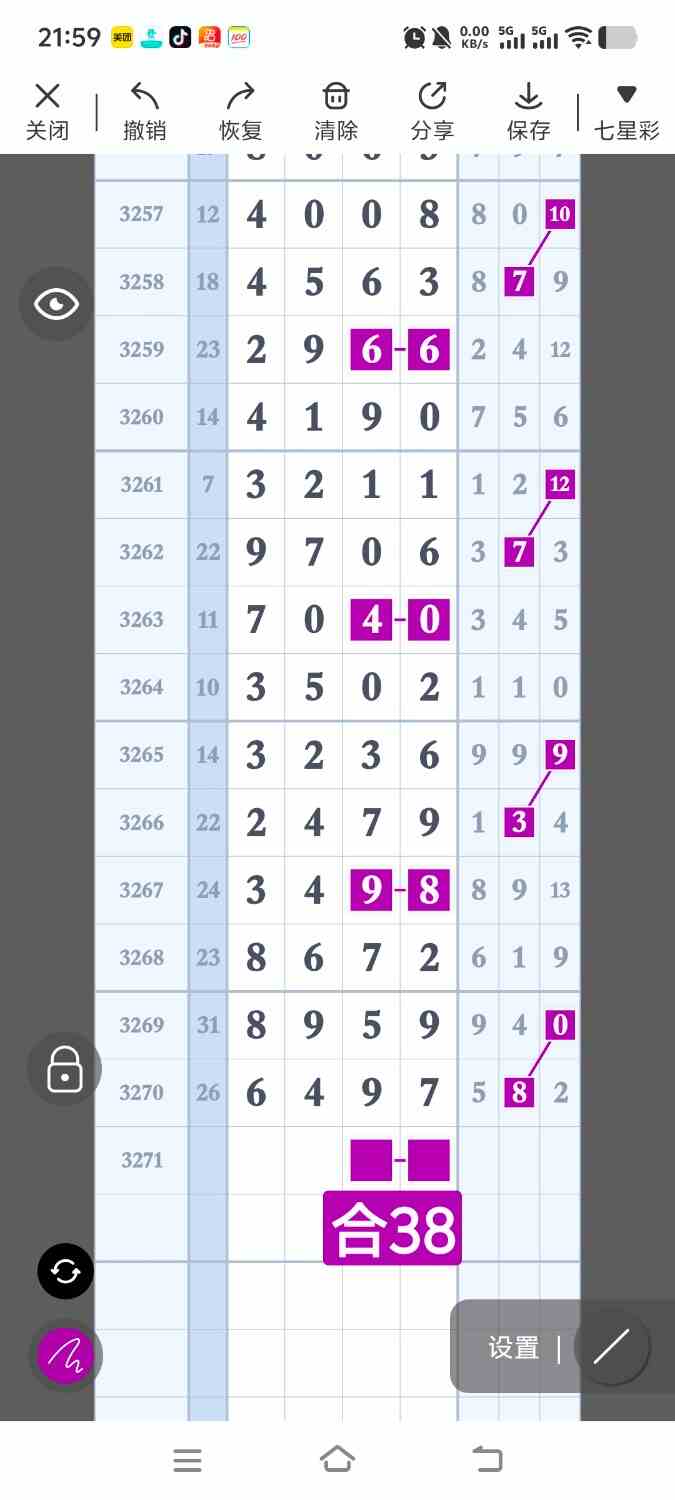
Task: Toggle markings visibility with the eye icon
Action: point(56,304)
